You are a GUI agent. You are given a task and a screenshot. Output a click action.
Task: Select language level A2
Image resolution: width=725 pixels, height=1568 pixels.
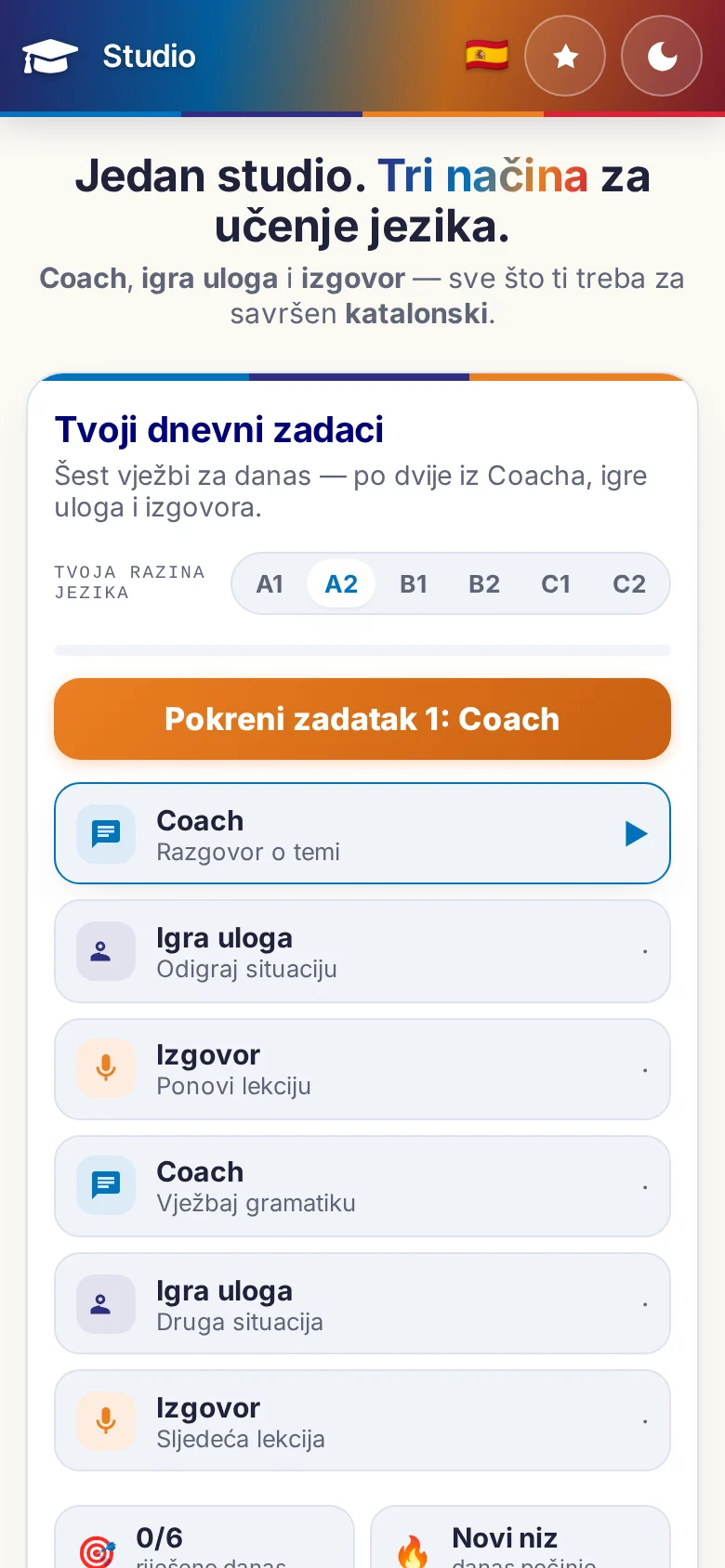[x=341, y=583]
